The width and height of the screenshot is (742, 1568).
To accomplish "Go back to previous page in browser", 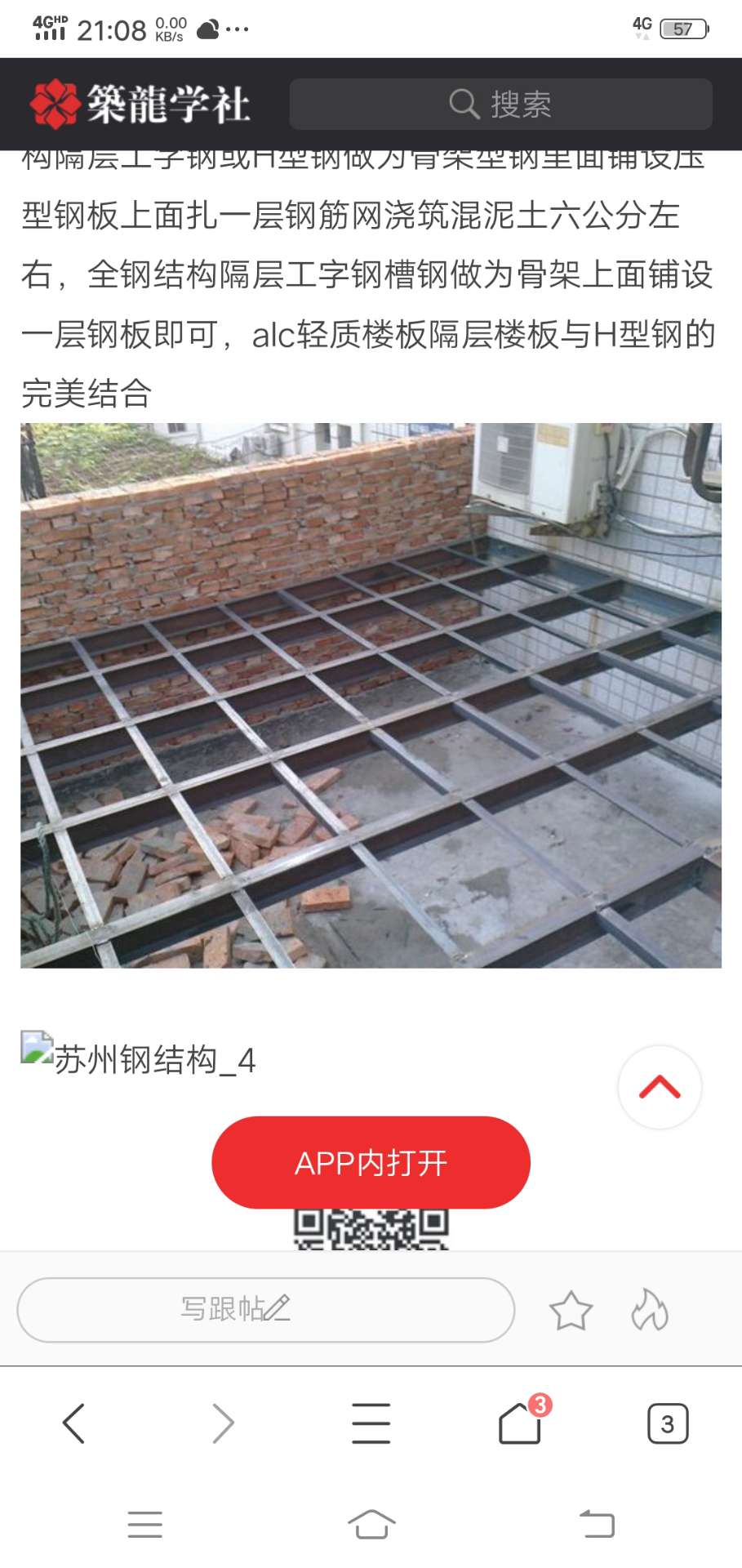I will click(74, 1423).
